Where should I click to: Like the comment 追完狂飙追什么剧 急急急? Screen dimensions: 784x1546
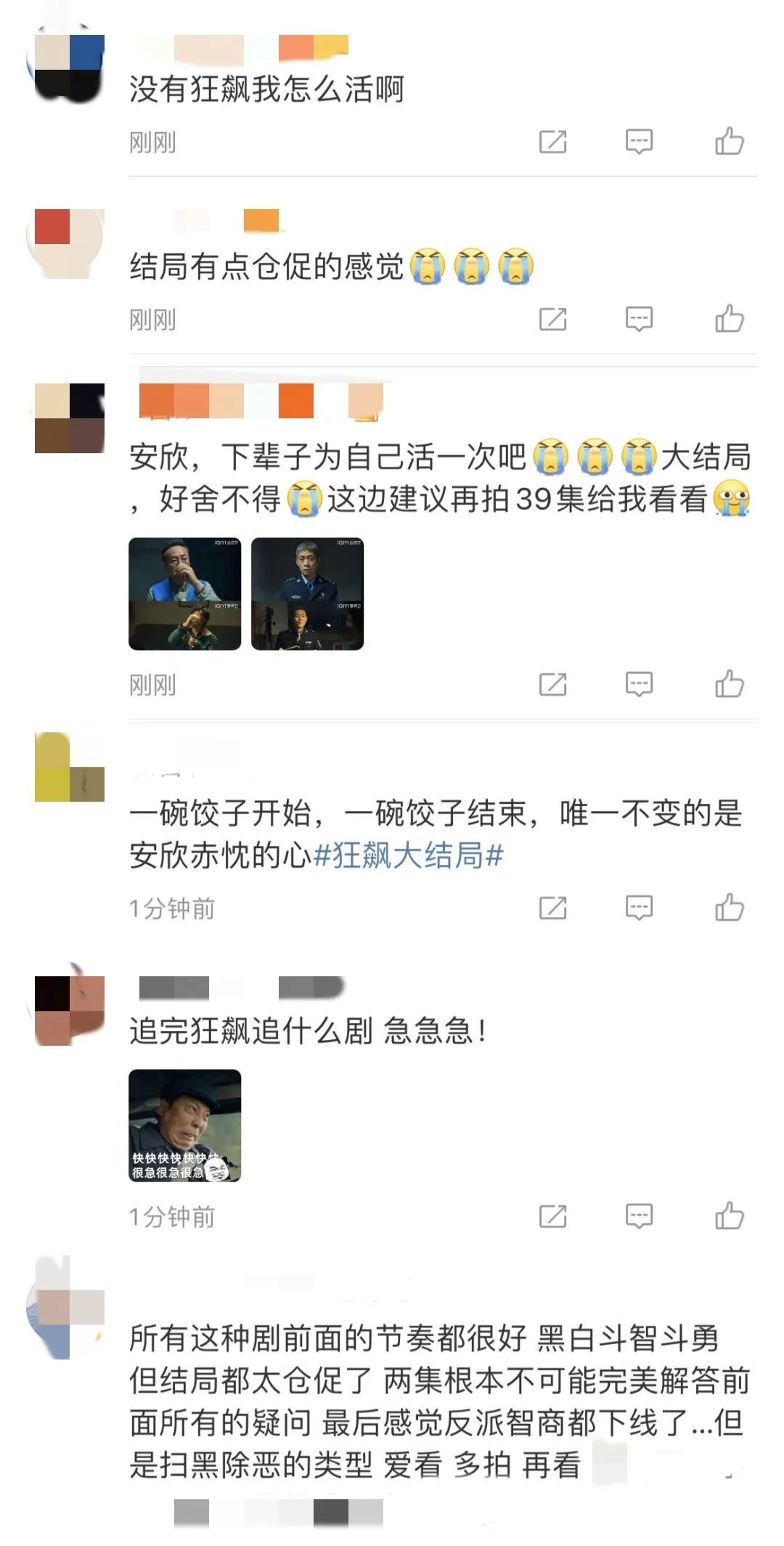tap(730, 1216)
